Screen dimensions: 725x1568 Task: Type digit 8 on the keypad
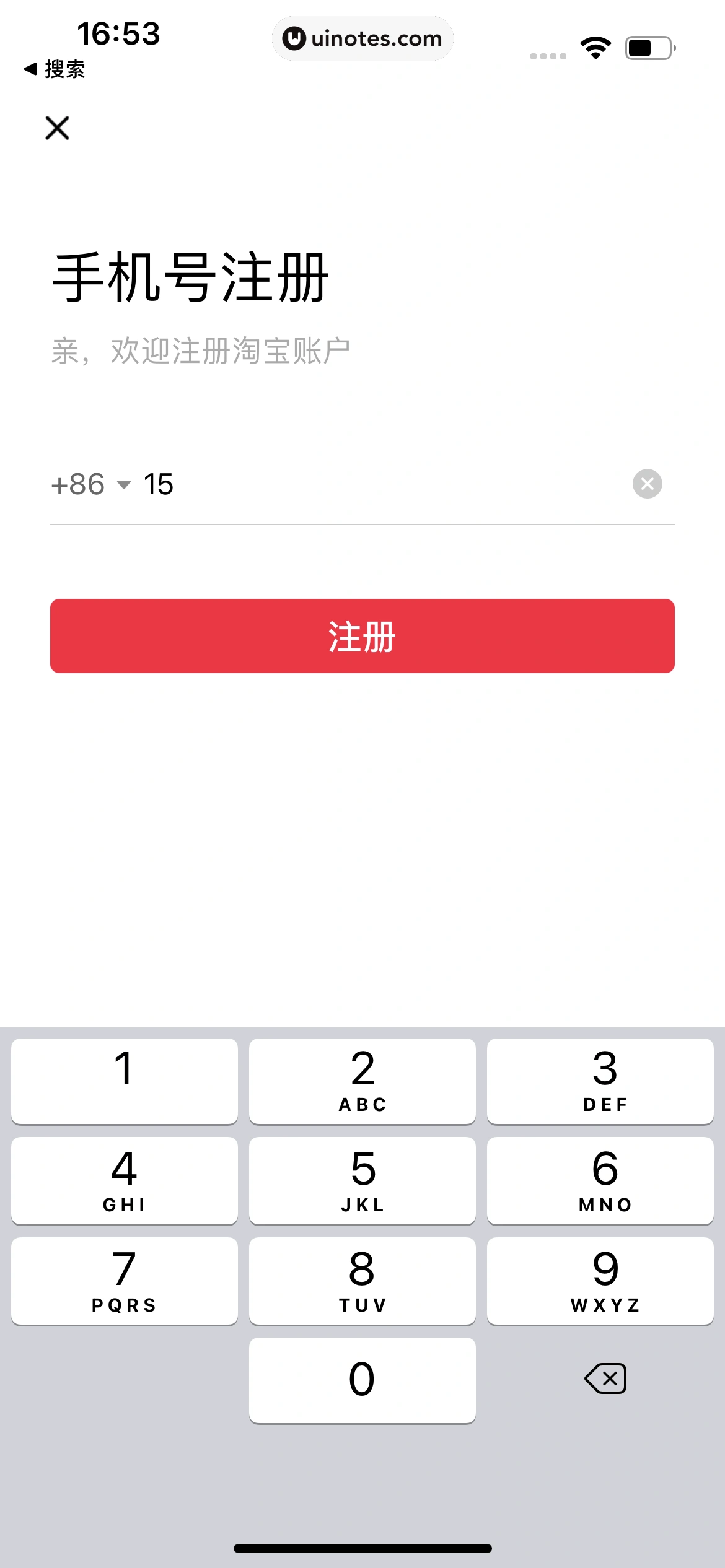tap(362, 1280)
